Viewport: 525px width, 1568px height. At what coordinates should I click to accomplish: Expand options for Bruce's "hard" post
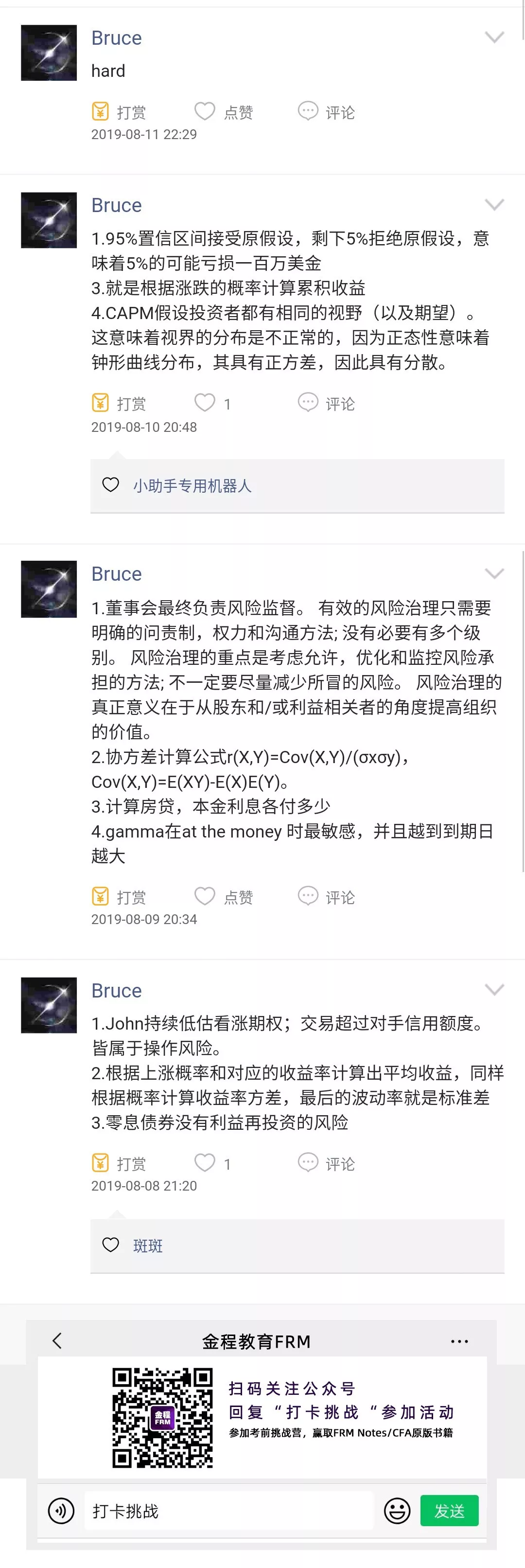tap(494, 37)
